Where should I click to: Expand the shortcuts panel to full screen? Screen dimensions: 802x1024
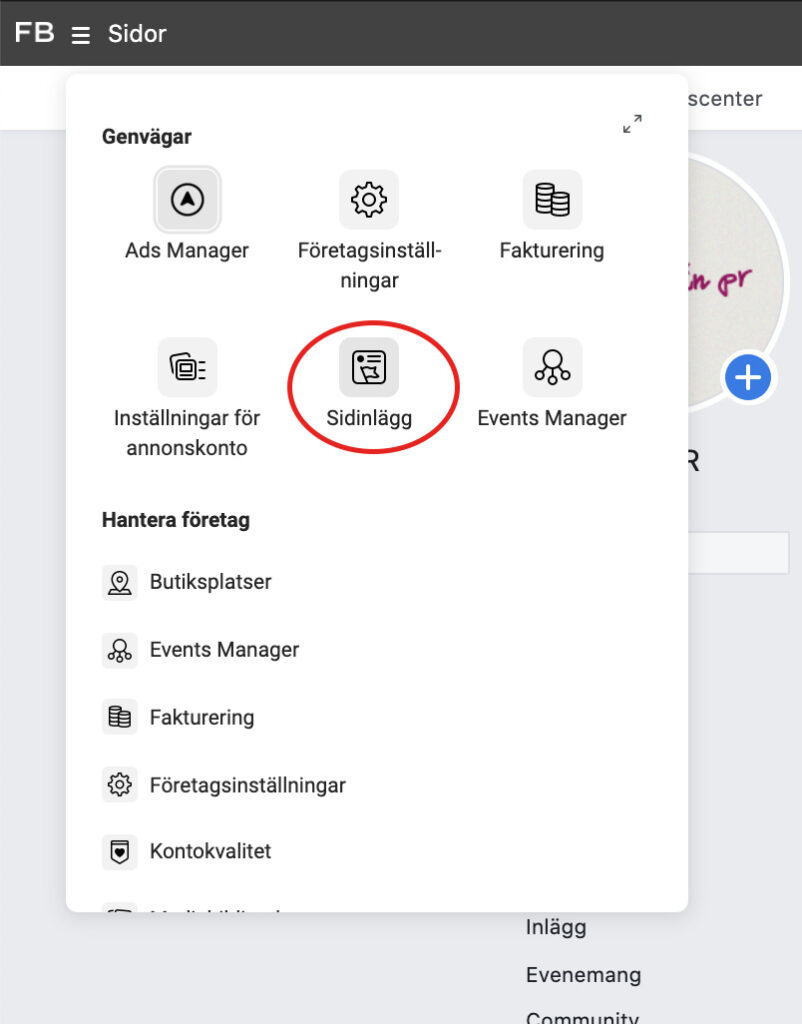pyautogui.click(x=632, y=124)
